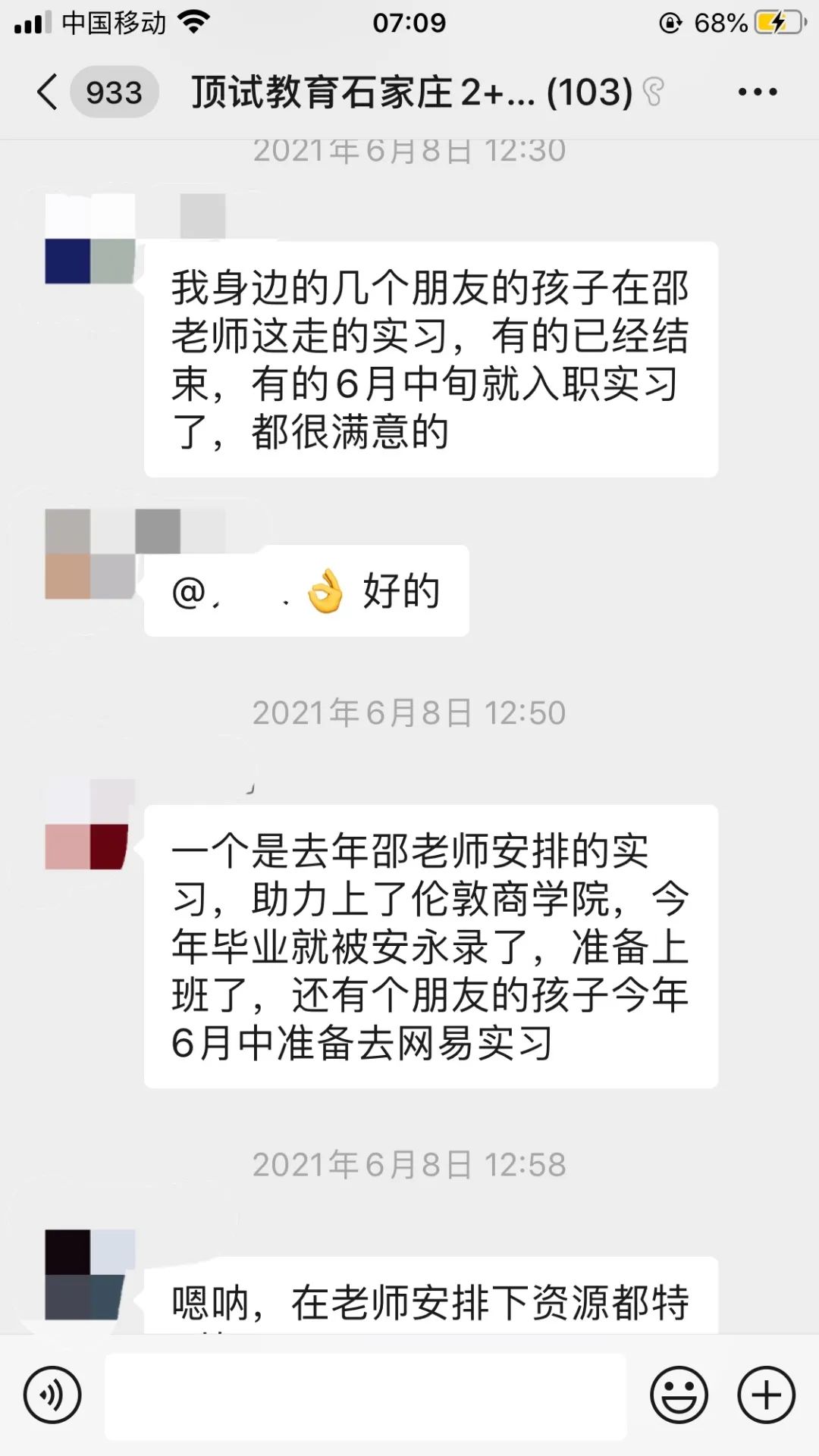Tap the message text input field
The height and width of the screenshot is (1456, 819).
click(x=366, y=1395)
